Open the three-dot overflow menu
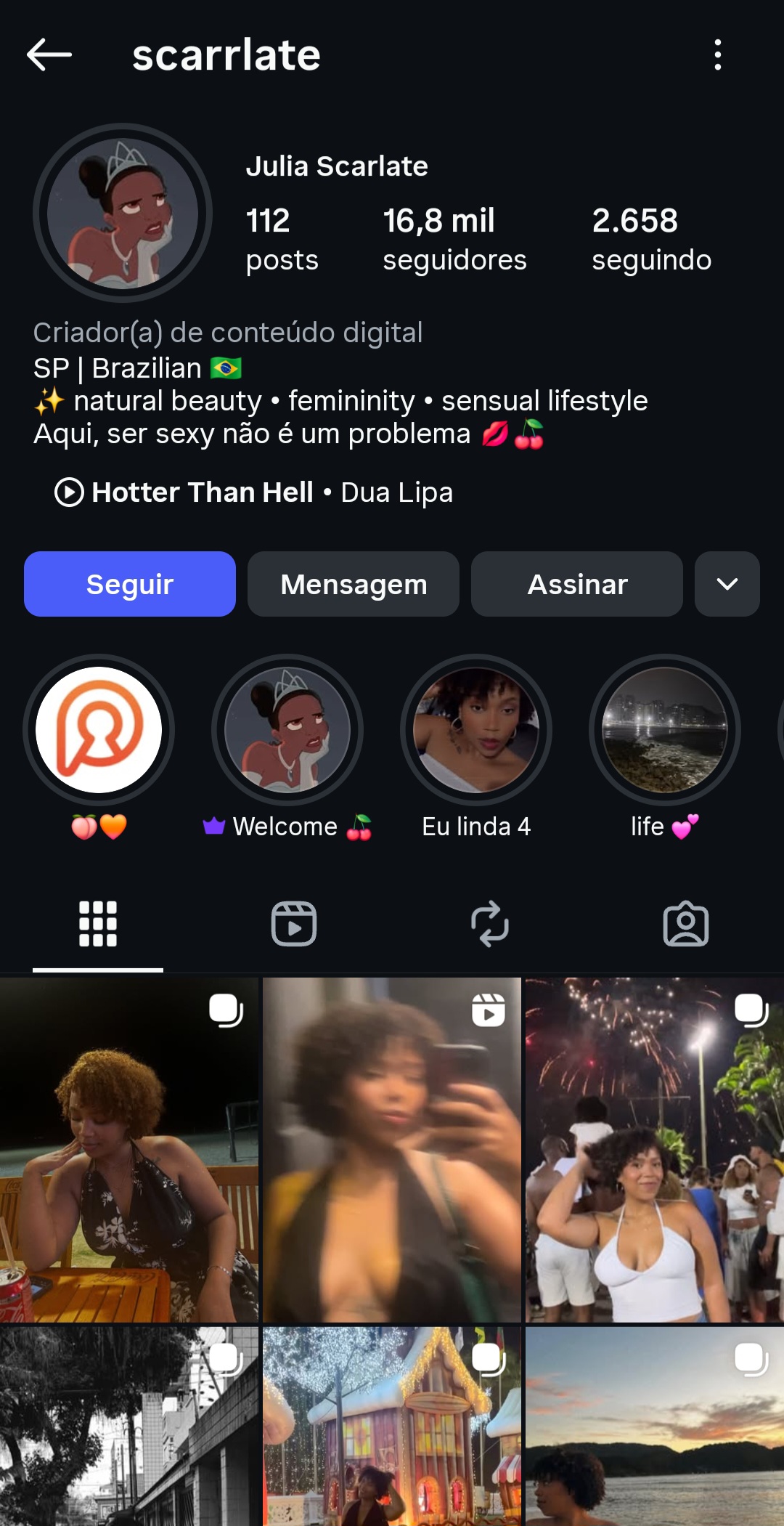Screen dimensions: 784x1526 717,55
